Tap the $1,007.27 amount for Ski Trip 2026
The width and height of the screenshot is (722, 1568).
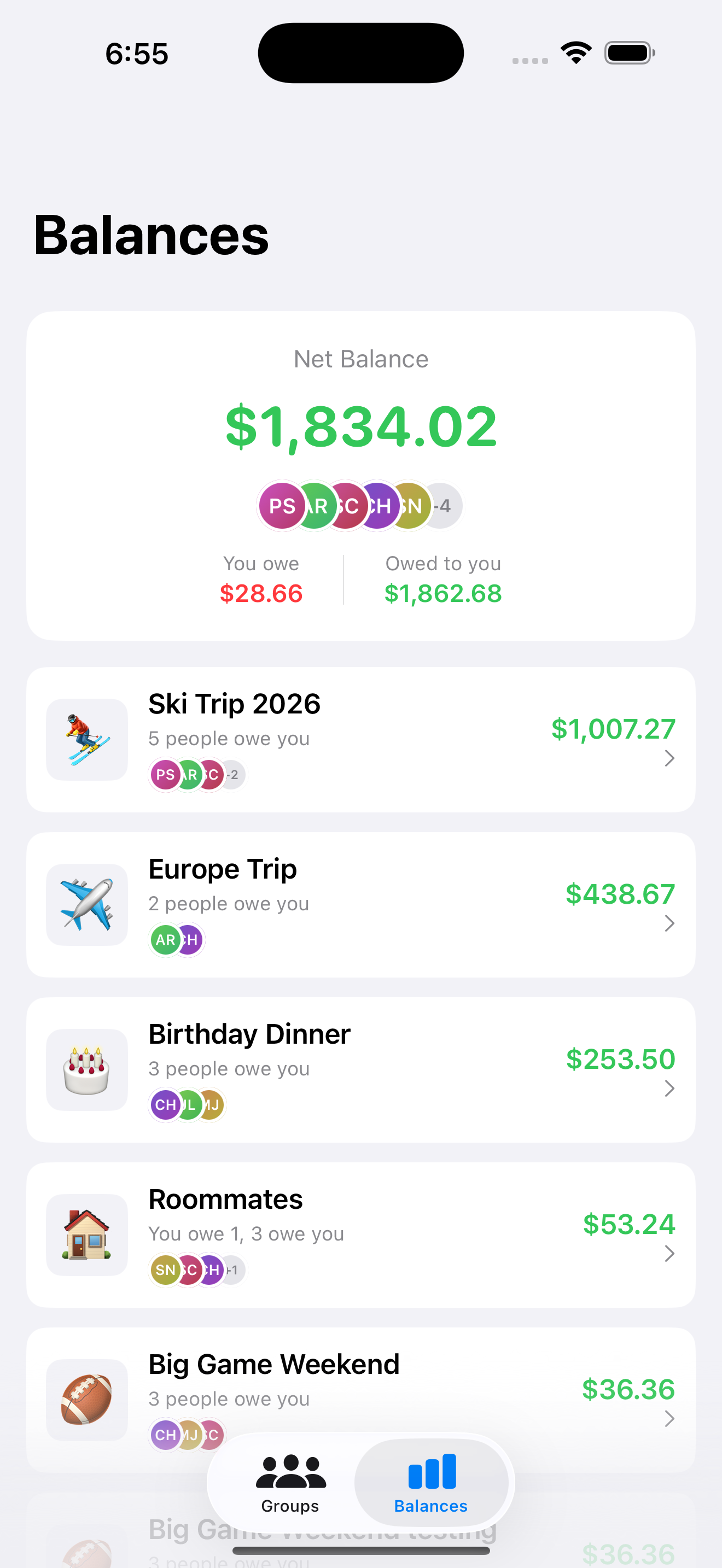[x=613, y=728]
